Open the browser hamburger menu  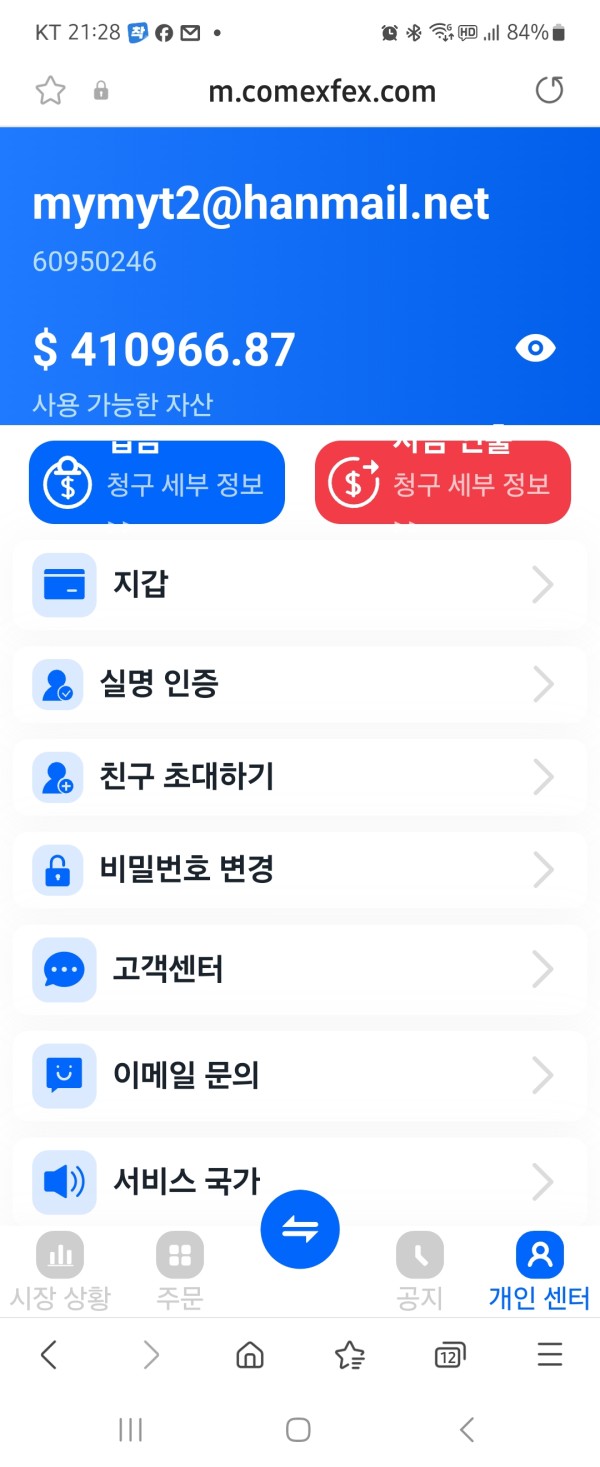(x=550, y=1356)
